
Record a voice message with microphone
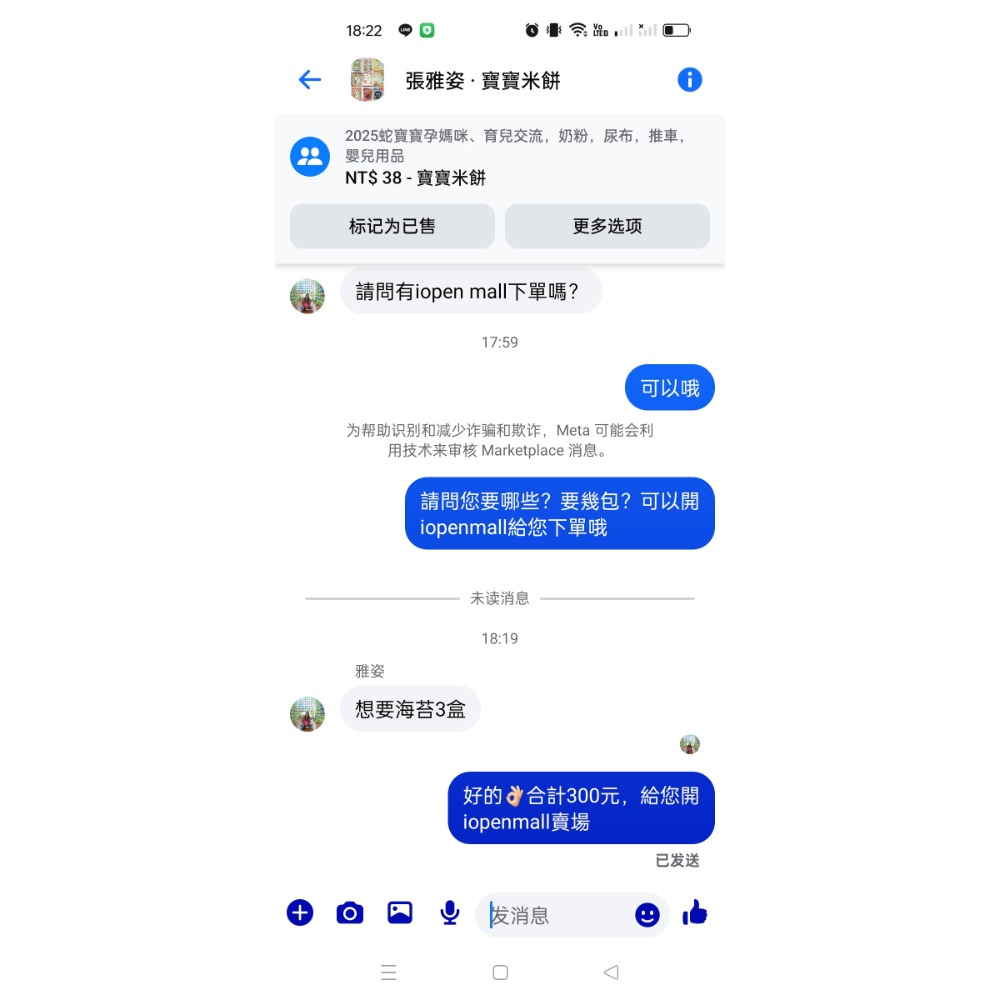450,912
